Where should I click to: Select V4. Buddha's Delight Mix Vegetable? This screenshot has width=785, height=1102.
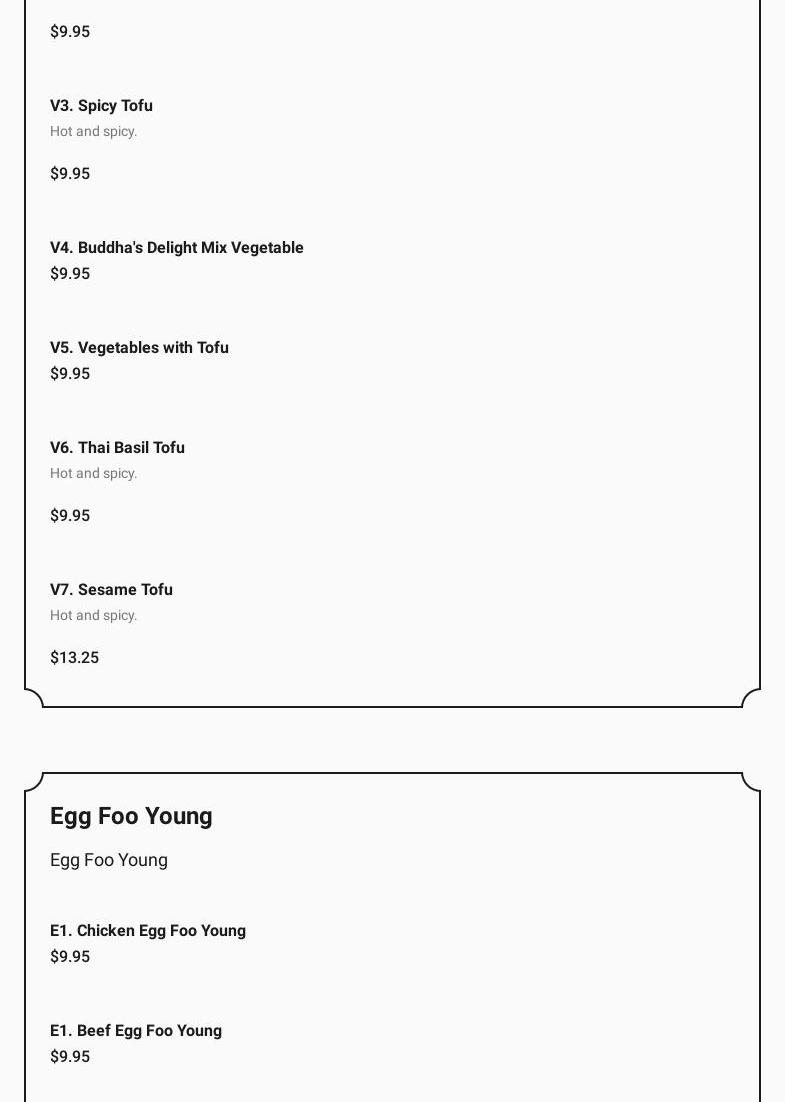[177, 248]
